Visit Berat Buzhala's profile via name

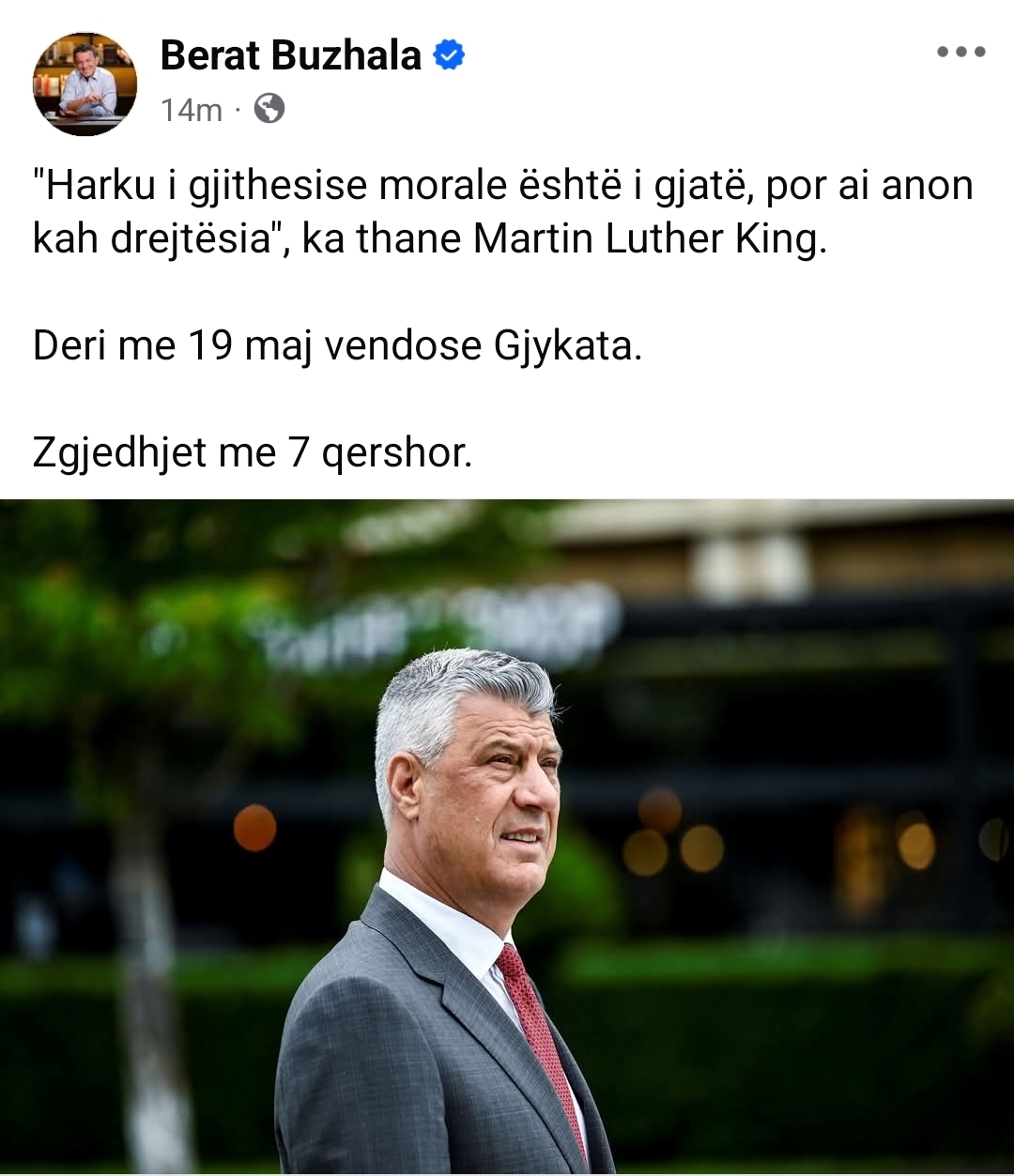290,55
